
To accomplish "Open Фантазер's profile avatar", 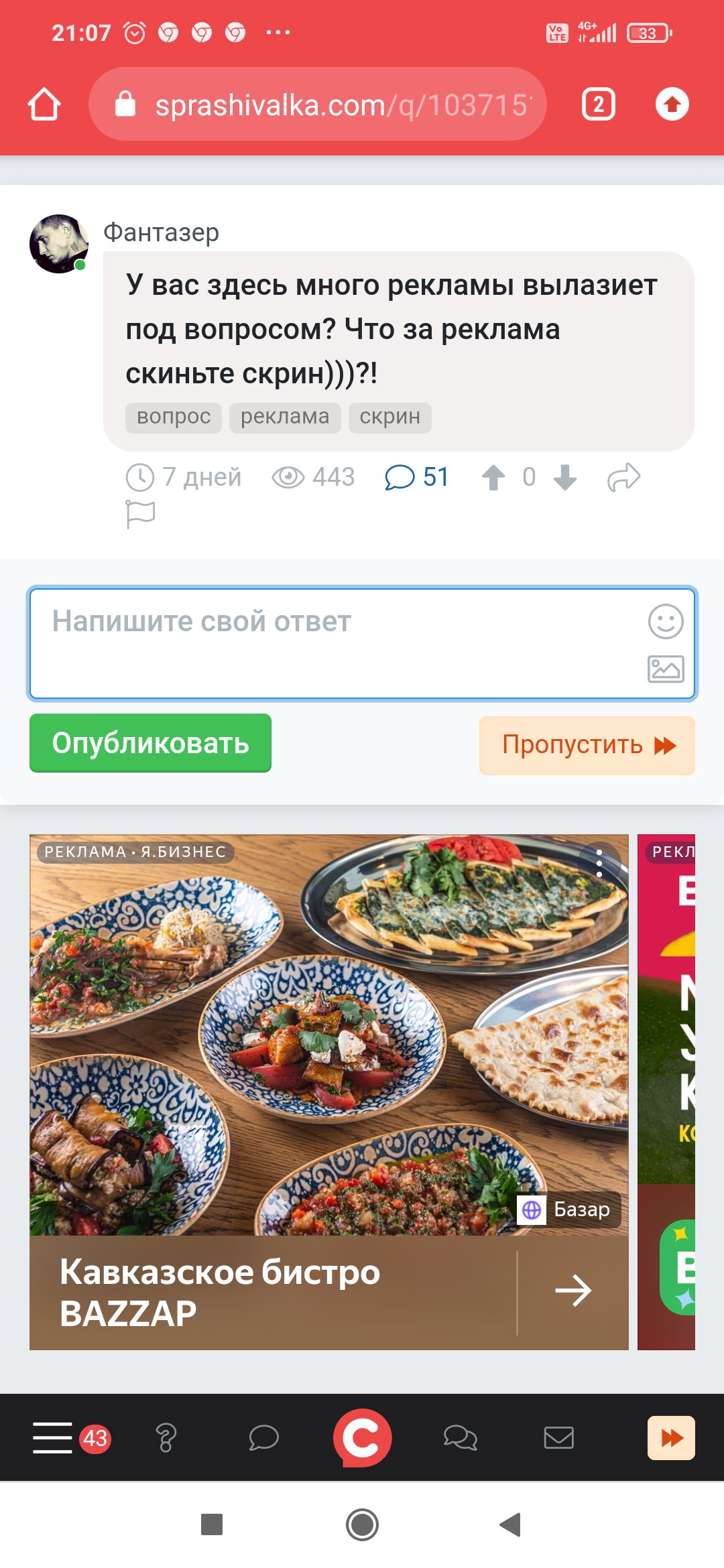I will pyautogui.click(x=60, y=244).
